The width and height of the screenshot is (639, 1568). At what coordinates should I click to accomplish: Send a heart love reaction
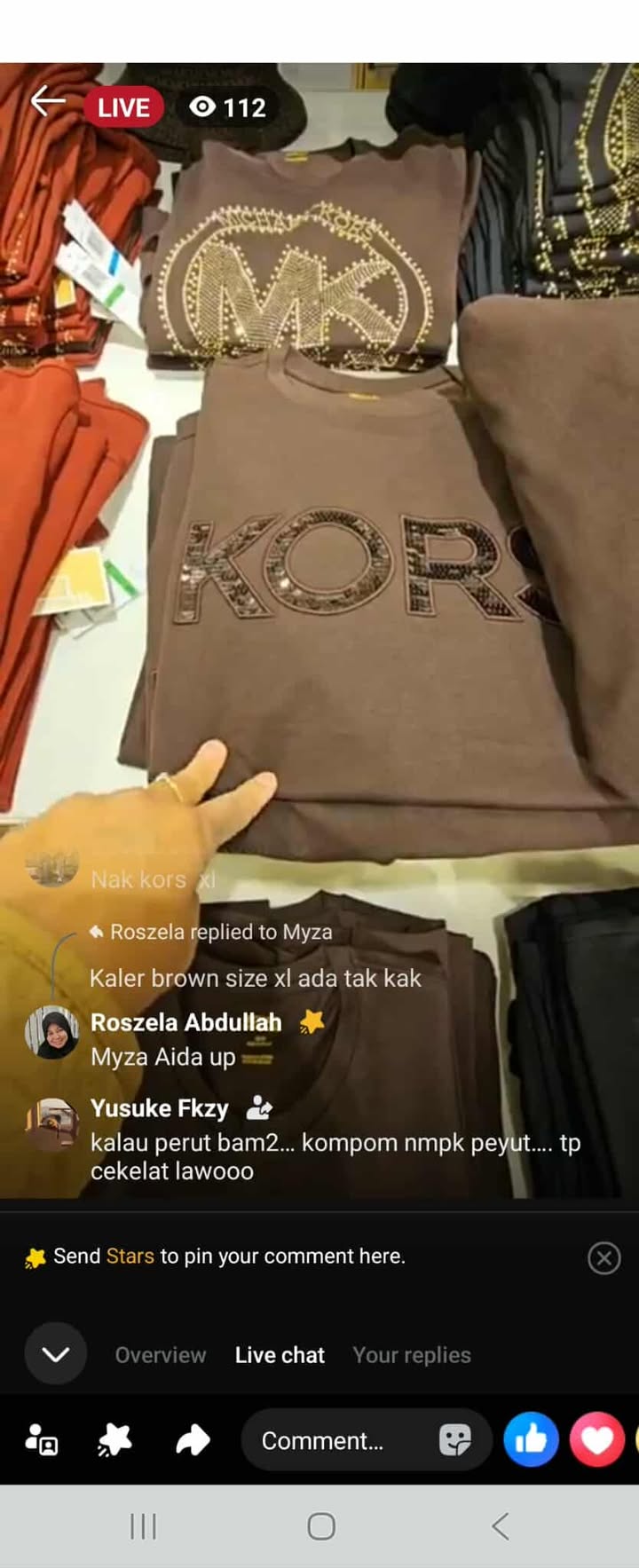[x=596, y=1439]
